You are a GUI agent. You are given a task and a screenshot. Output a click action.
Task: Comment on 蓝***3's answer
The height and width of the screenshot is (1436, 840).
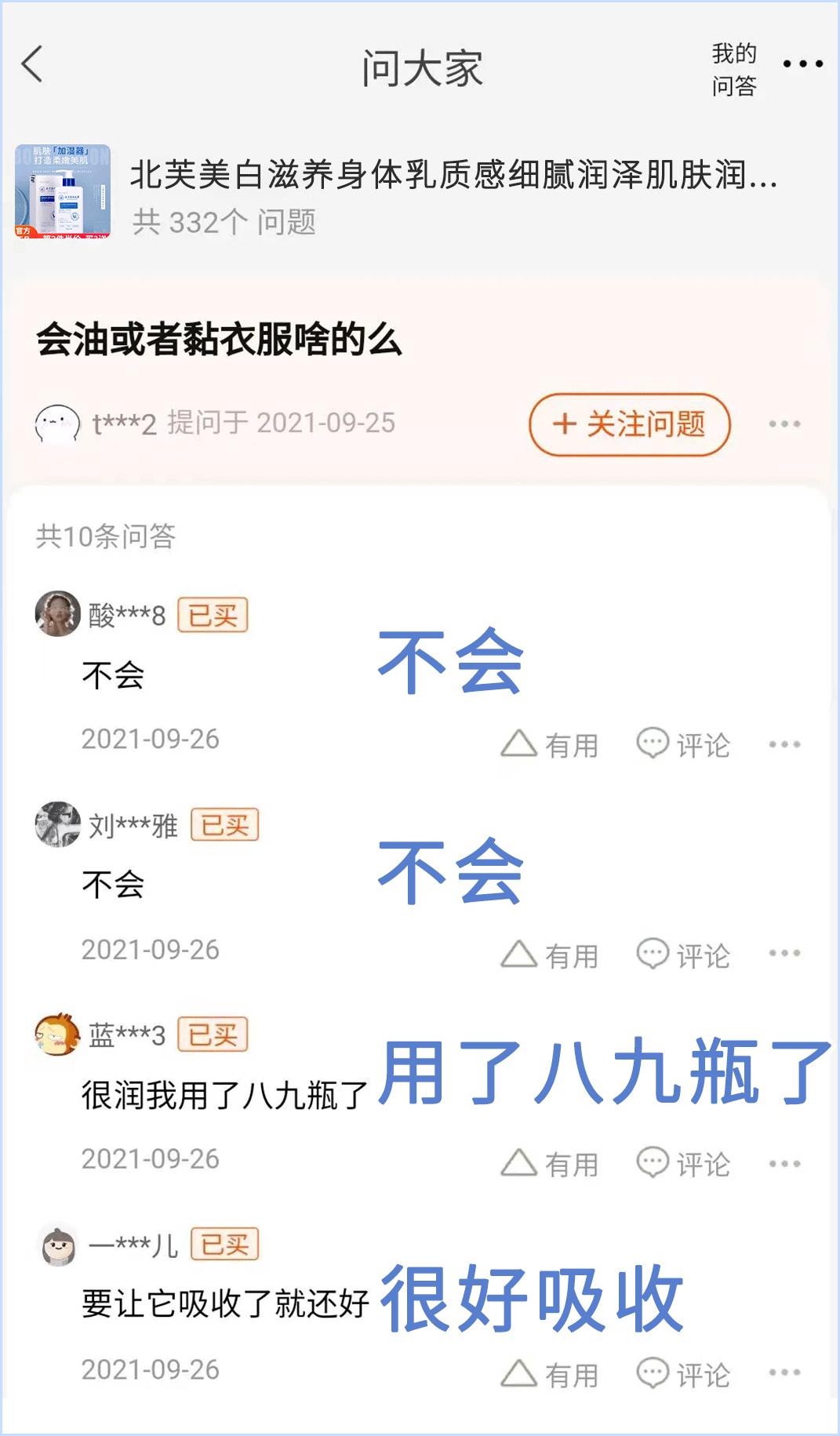coord(683,1164)
